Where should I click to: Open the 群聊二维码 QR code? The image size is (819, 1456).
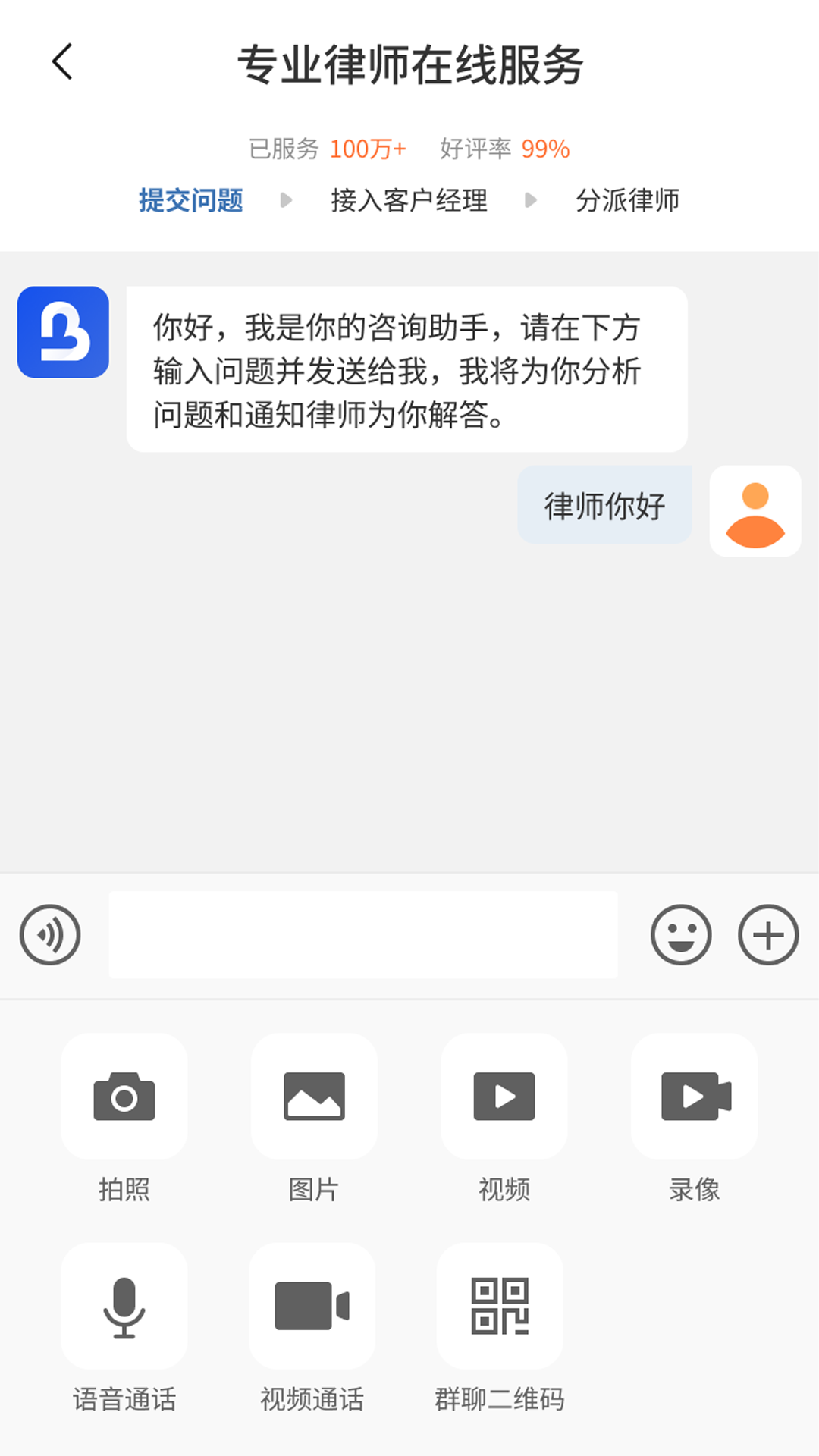coord(500,1307)
